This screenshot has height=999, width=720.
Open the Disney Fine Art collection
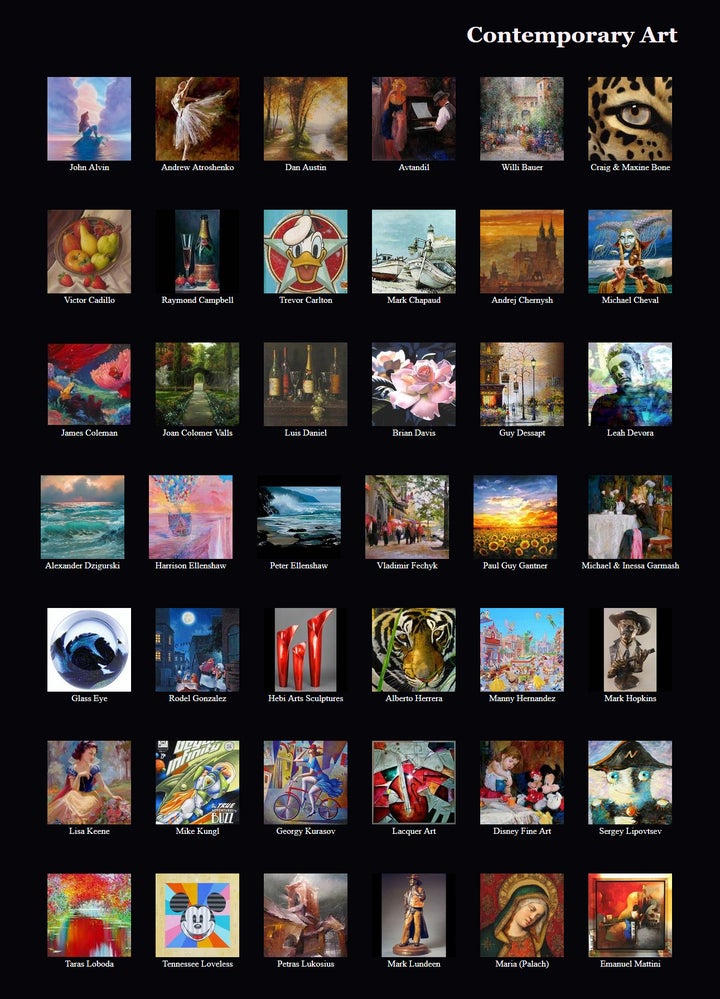(x=522, y=782)
